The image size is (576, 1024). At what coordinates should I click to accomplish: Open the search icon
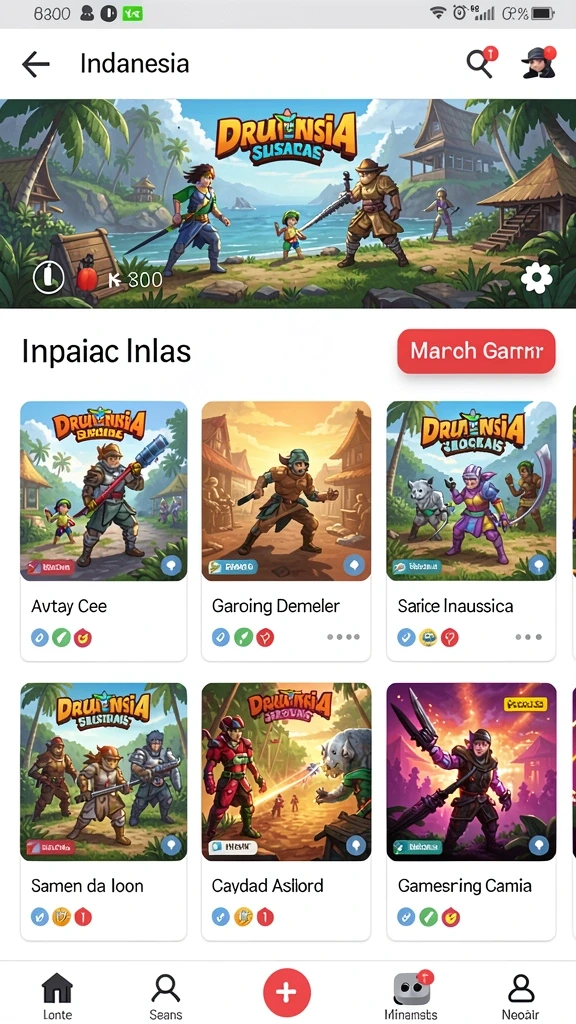point(481,63)
